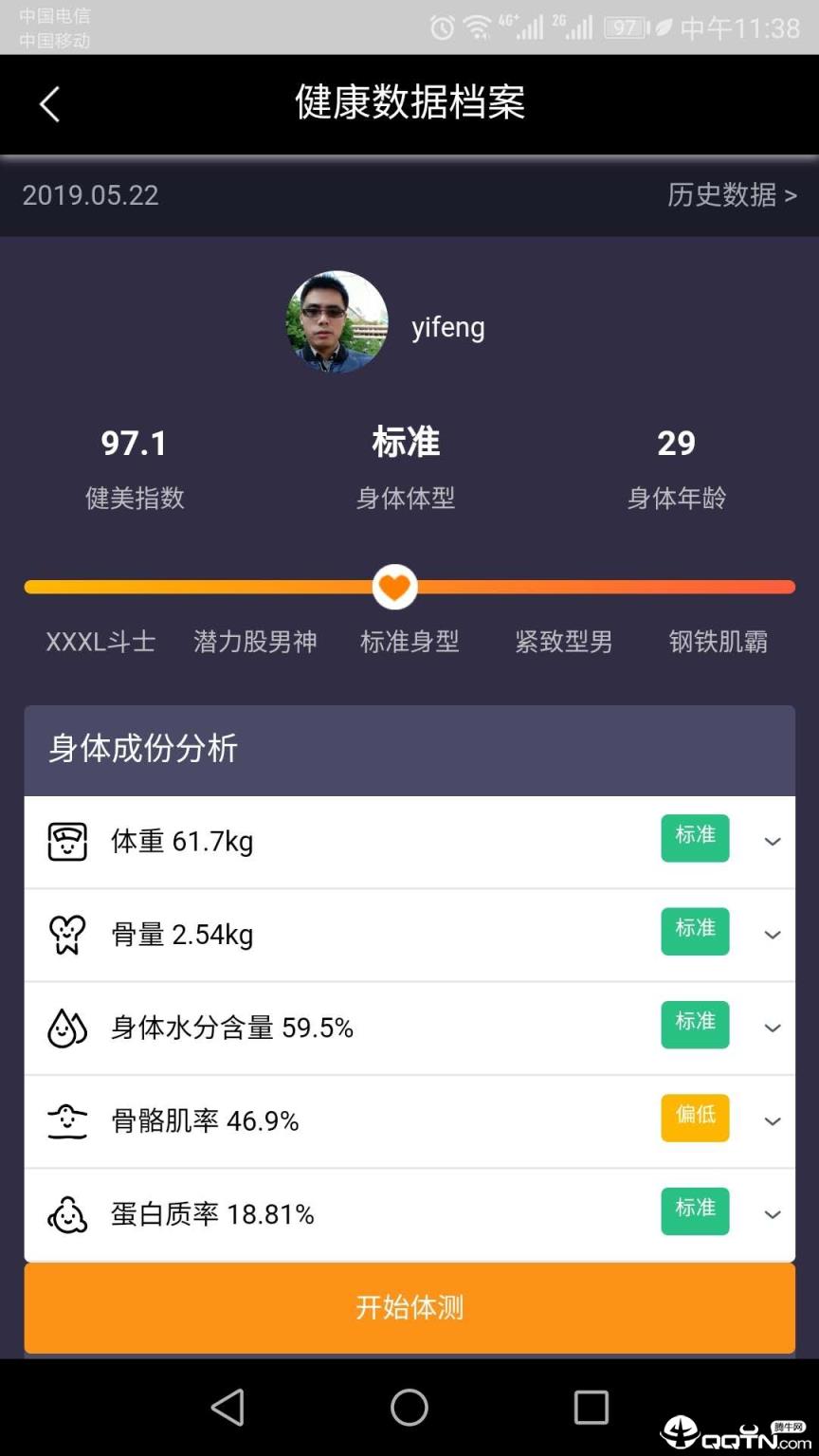The width and height of the screenshot is (819, 1456).
Task: Click the Android home circle button
Action: pos(409,1409)
